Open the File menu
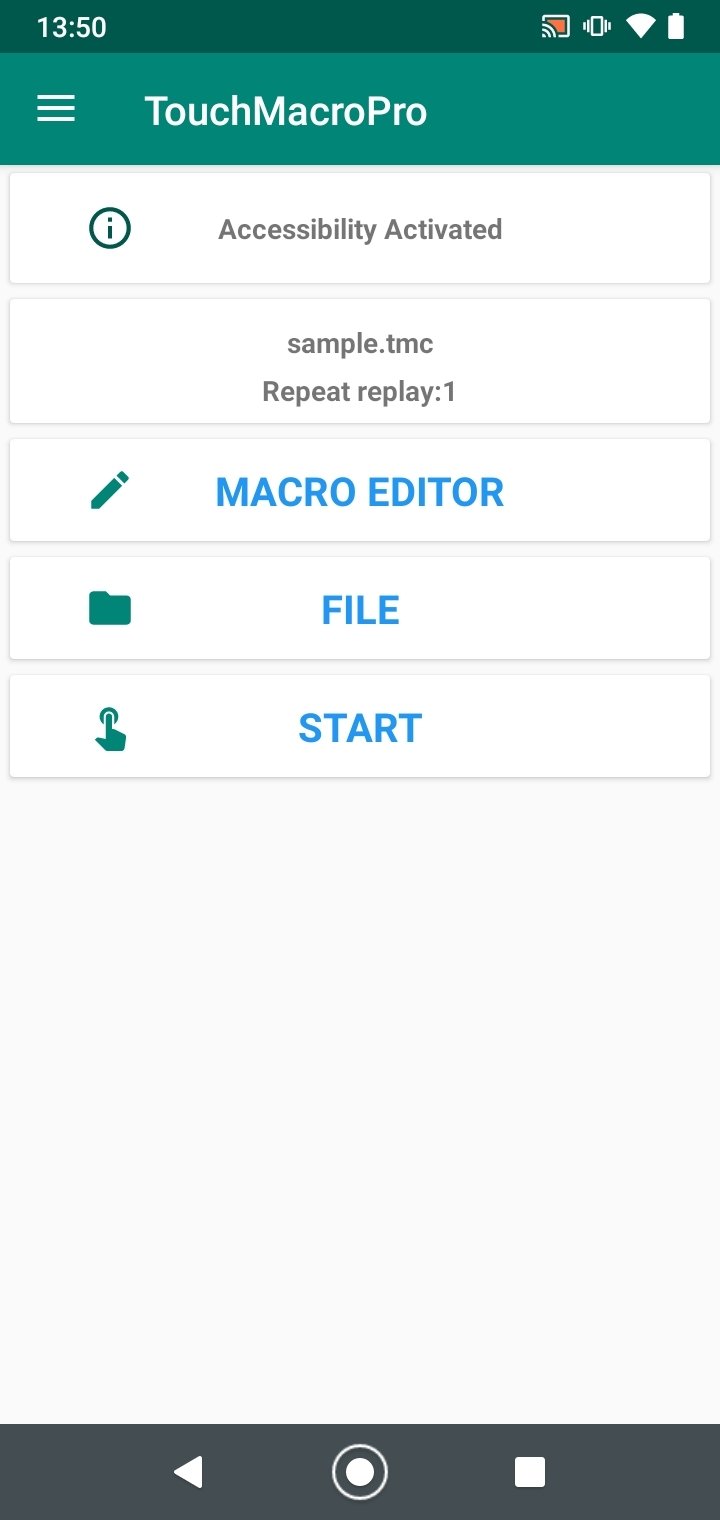 pyautogui.click(x=360, y=609)
